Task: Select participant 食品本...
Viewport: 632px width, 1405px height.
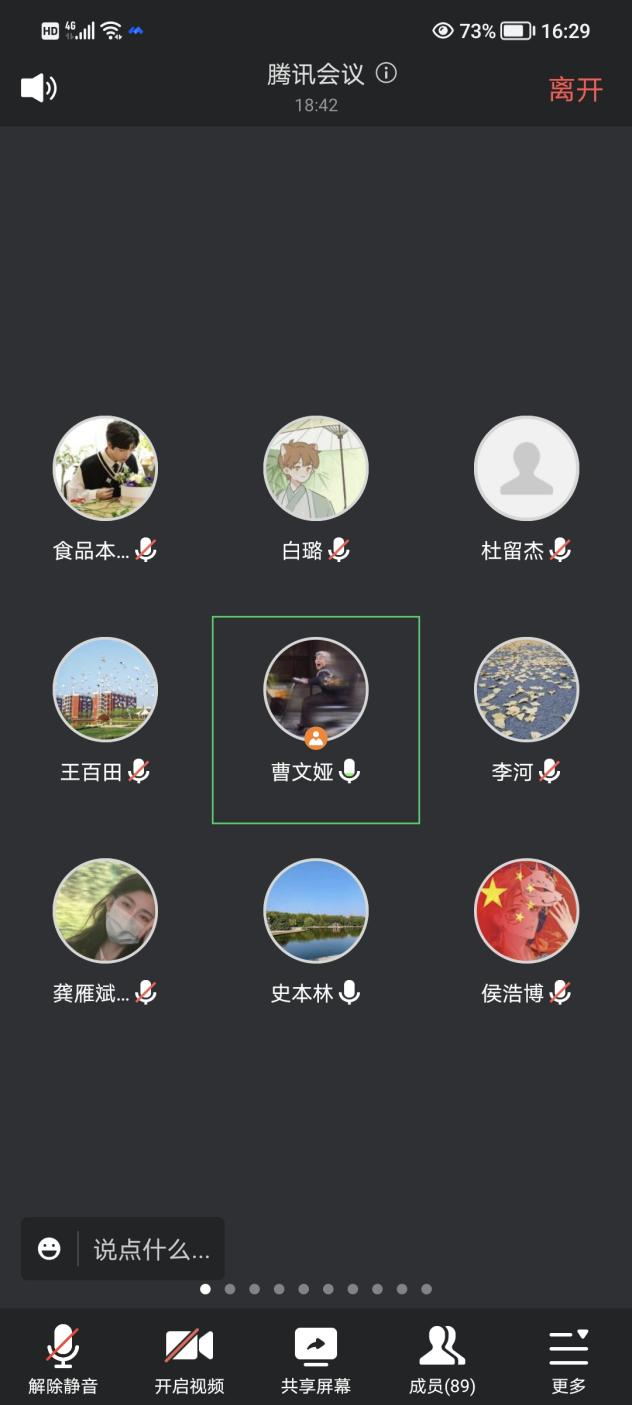Action: click(x=105, y=469)
